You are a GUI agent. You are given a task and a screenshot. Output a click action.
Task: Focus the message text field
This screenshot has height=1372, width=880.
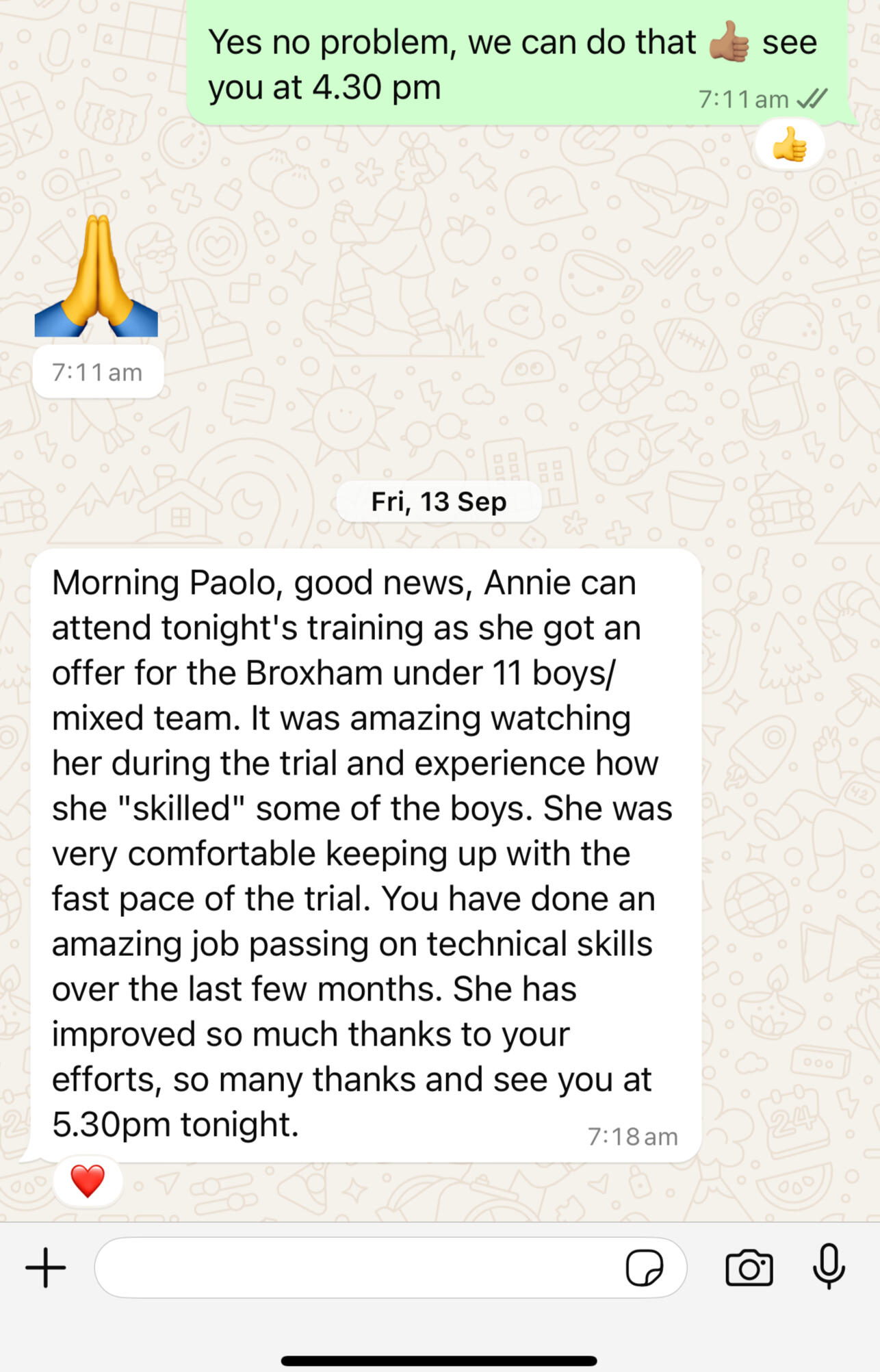[356, 1267]
